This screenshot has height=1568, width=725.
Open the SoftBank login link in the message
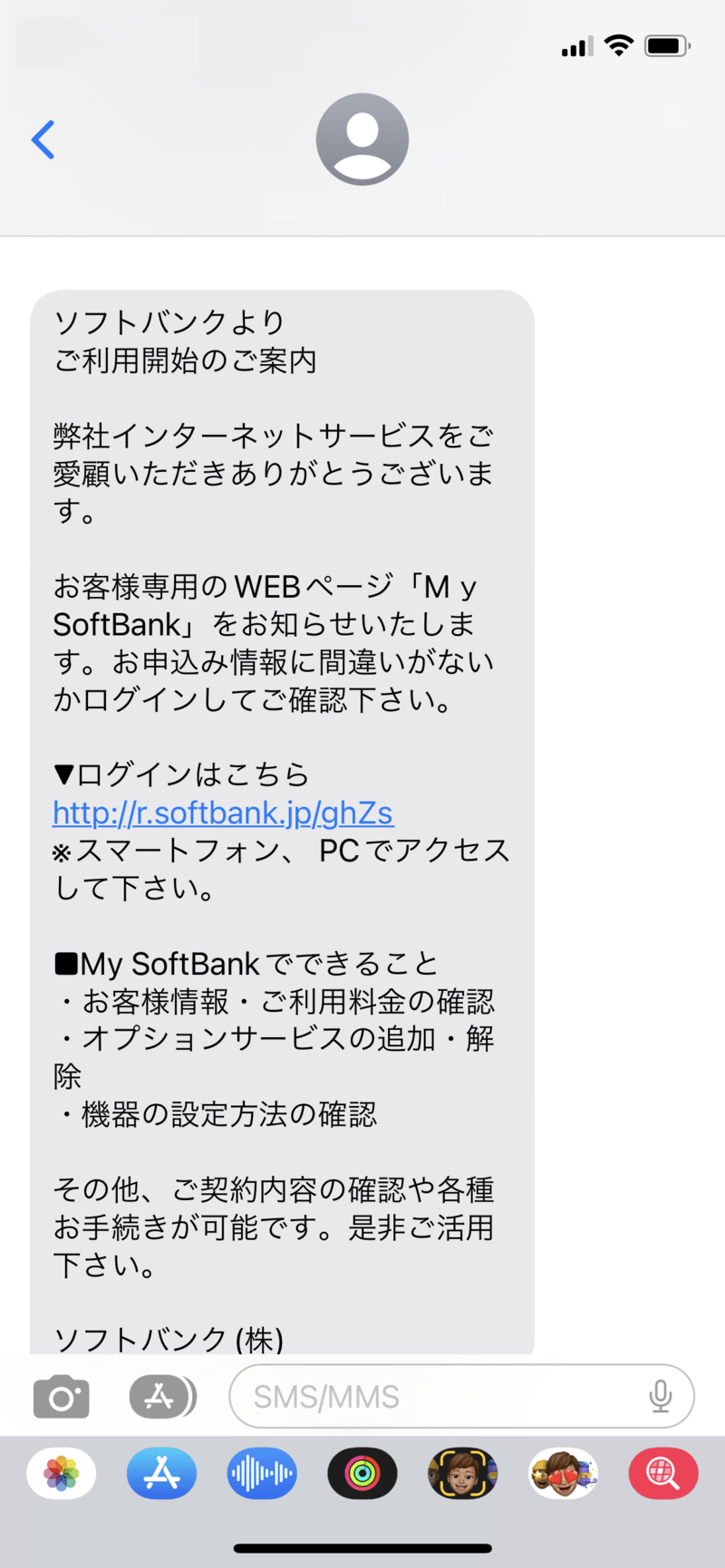pyautogui.click(x=223, y=813)
